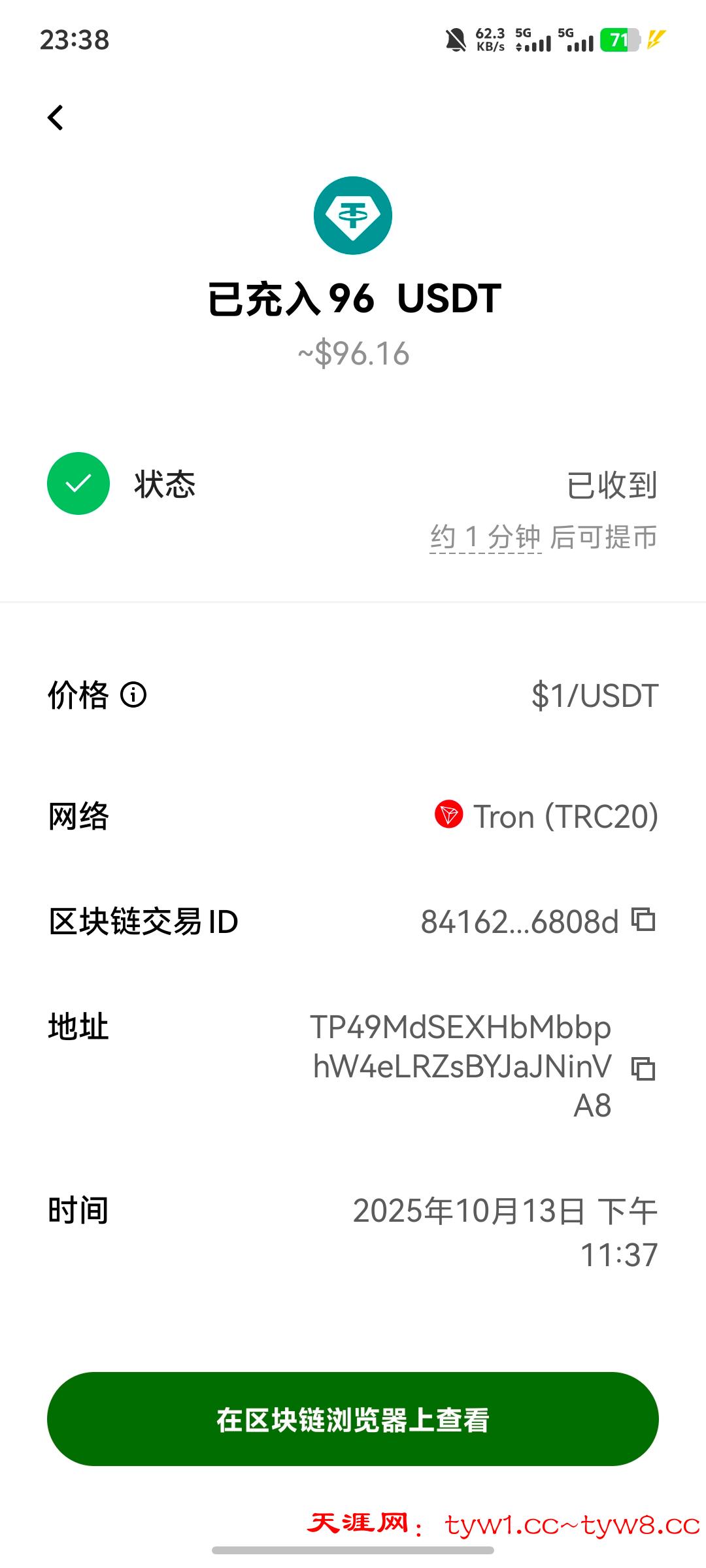The height and width of the screenshot is (1568, 706).
Task: Open the price info icon
Action: click(133, 694)
